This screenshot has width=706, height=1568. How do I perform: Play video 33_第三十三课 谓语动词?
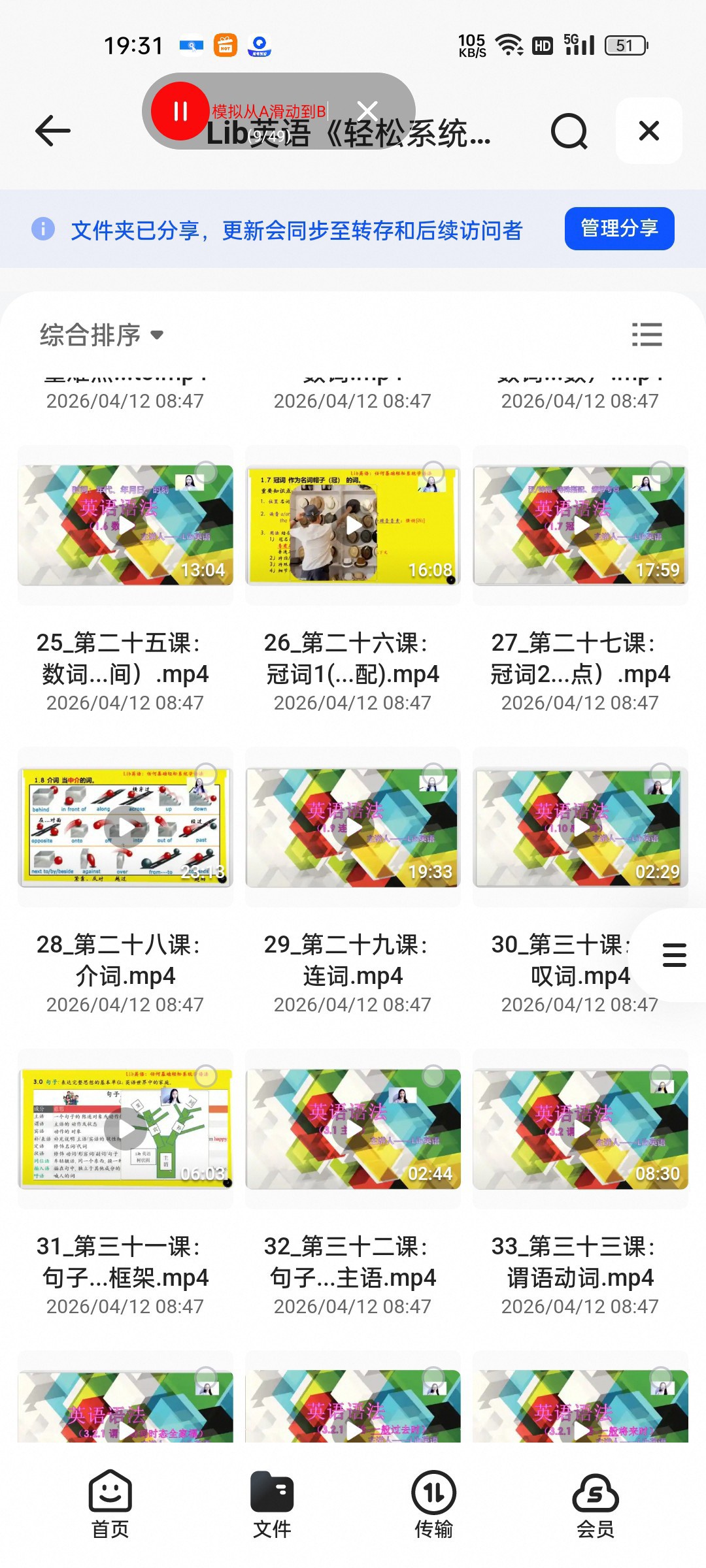580,1129
